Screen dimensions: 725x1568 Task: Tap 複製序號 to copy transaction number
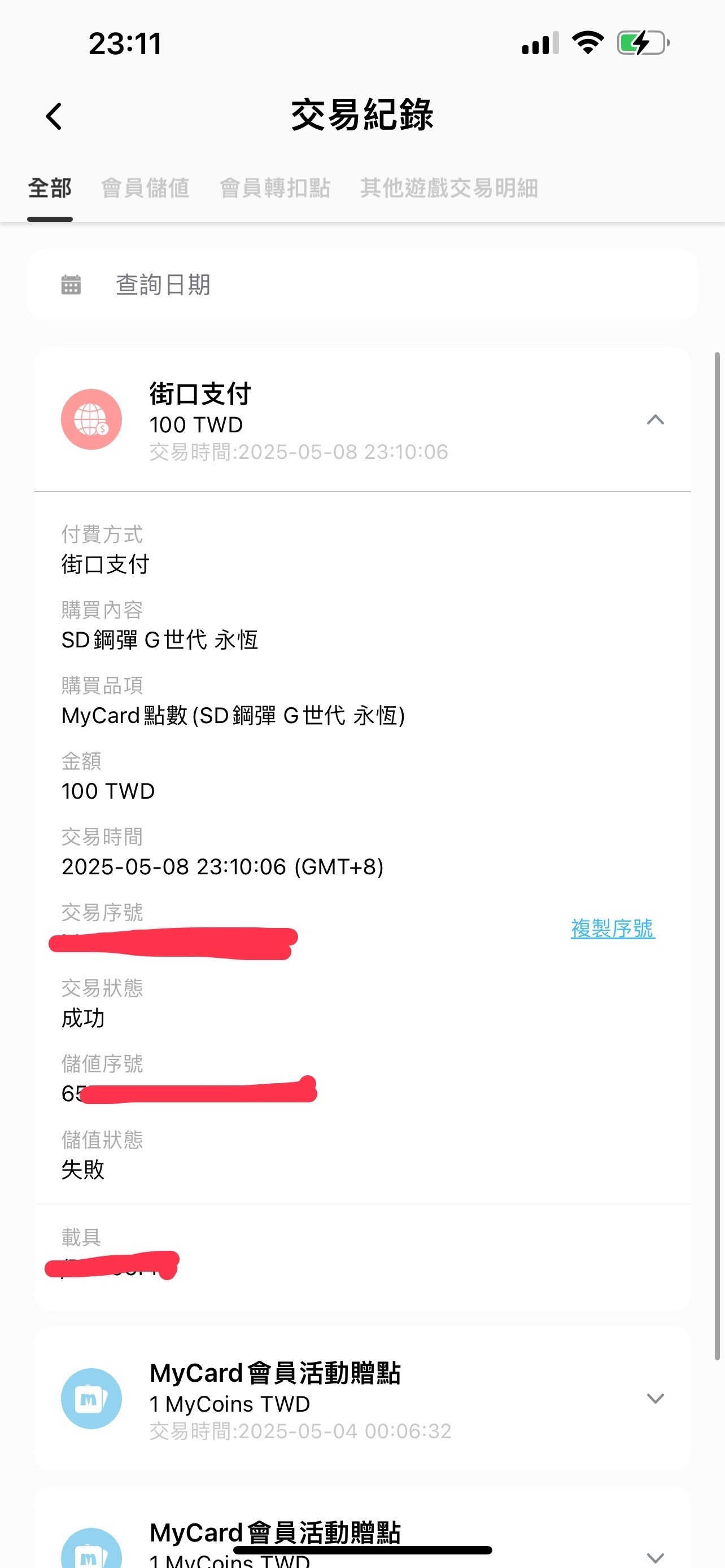612,928
